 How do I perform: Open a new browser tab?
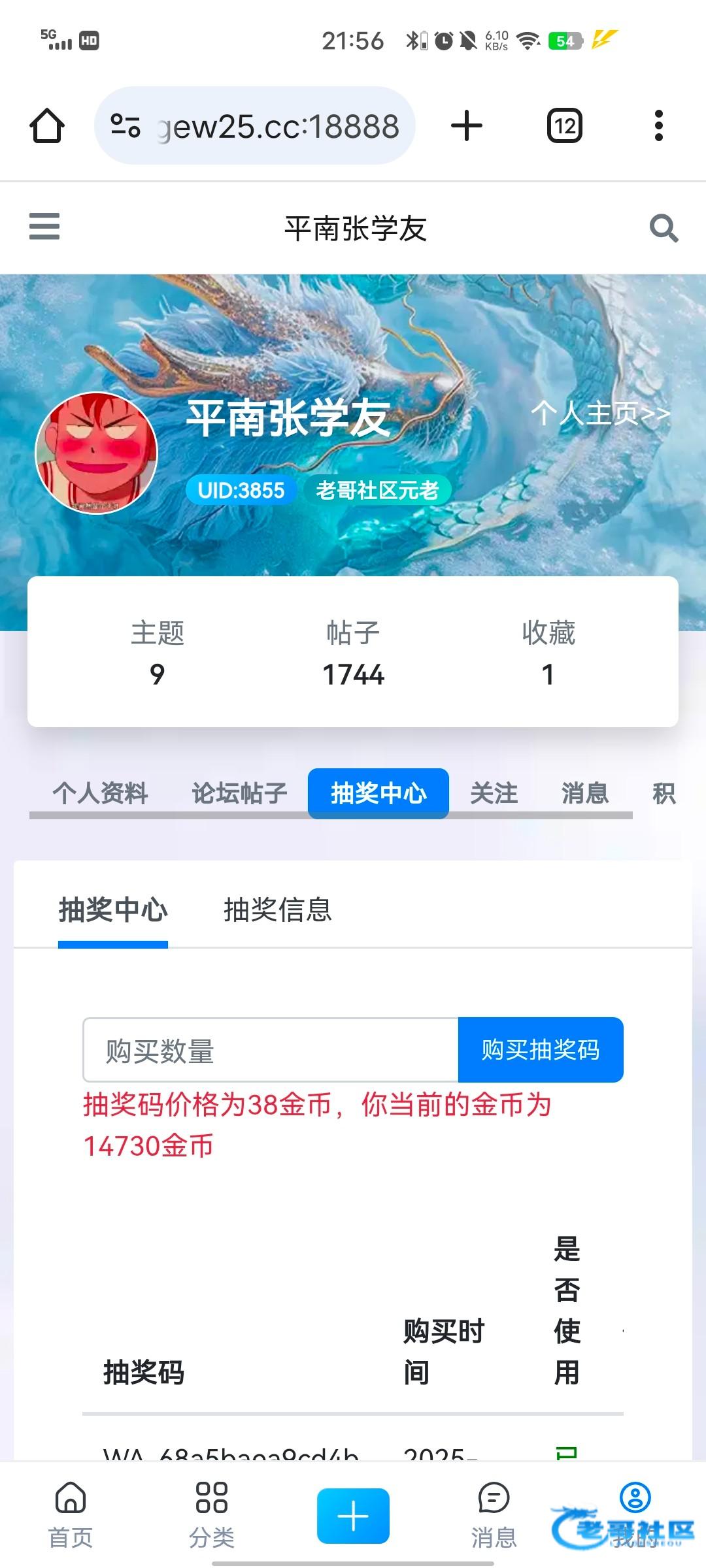click(467, 125)
